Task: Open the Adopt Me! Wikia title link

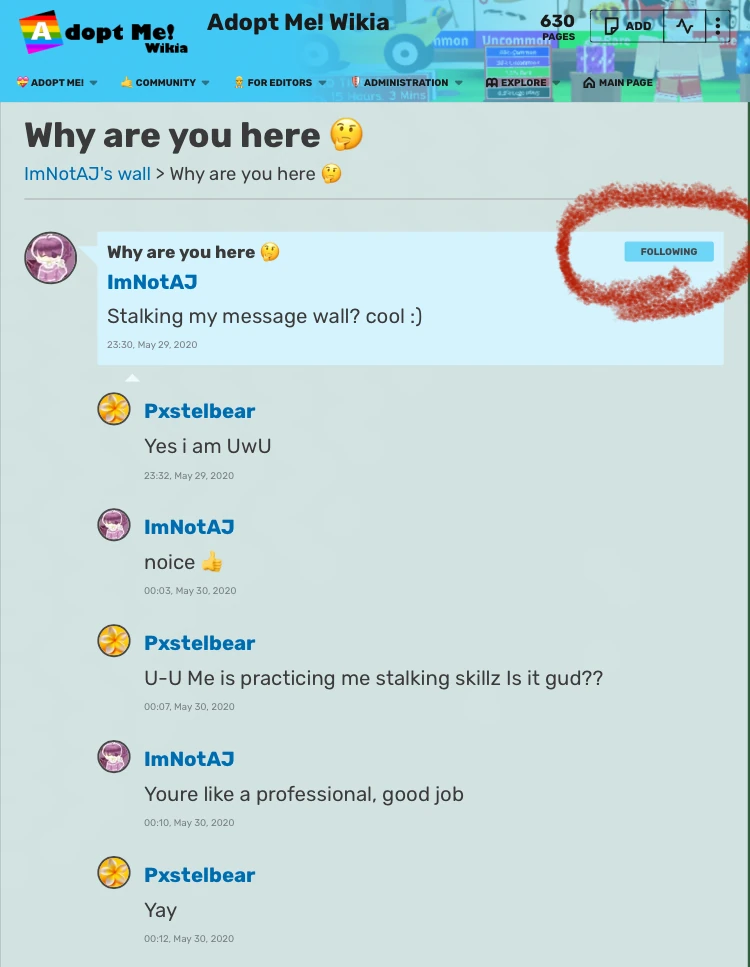Action: coord(298,22)
